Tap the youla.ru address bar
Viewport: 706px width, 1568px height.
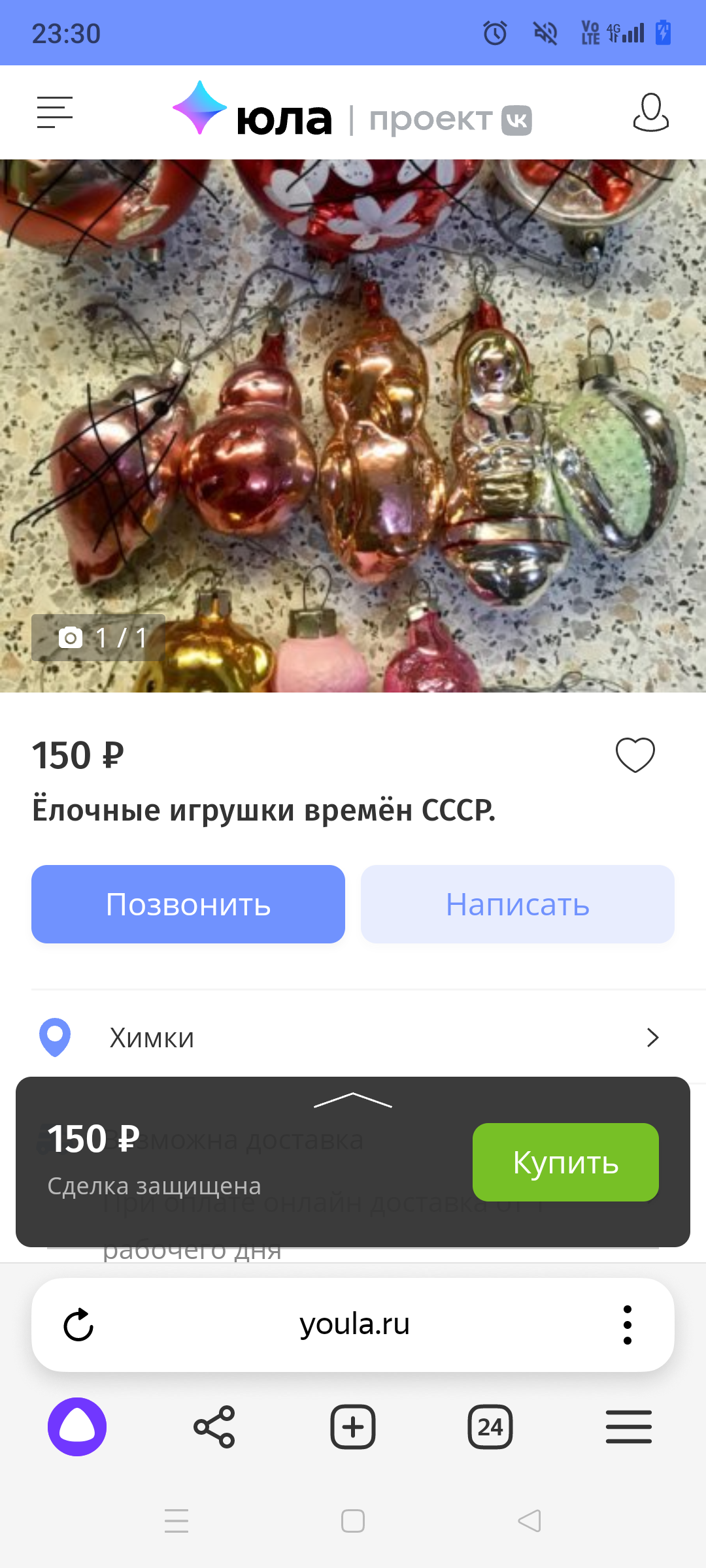click(354, 1325)
